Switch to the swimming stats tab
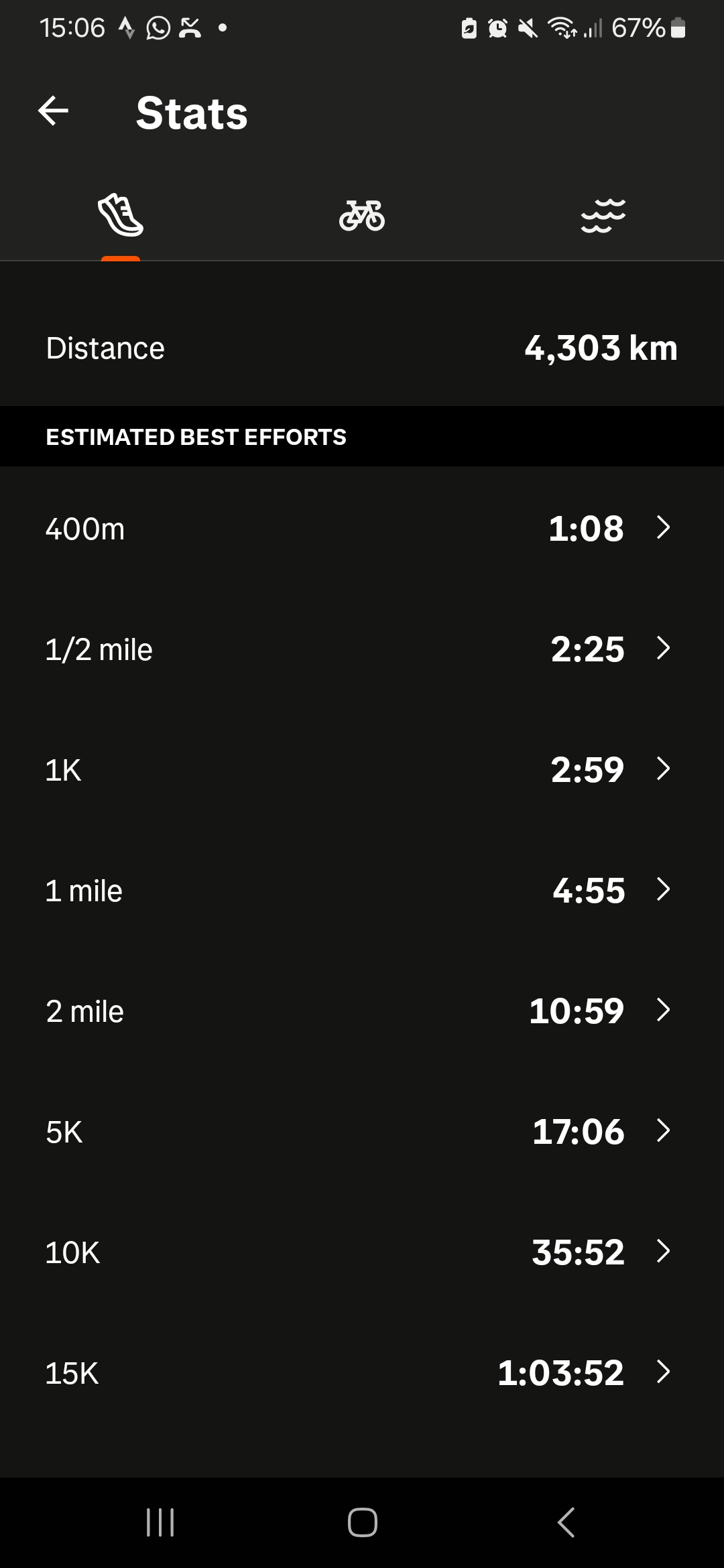Viewport: 724px width, 1568px height. point(603,216)
